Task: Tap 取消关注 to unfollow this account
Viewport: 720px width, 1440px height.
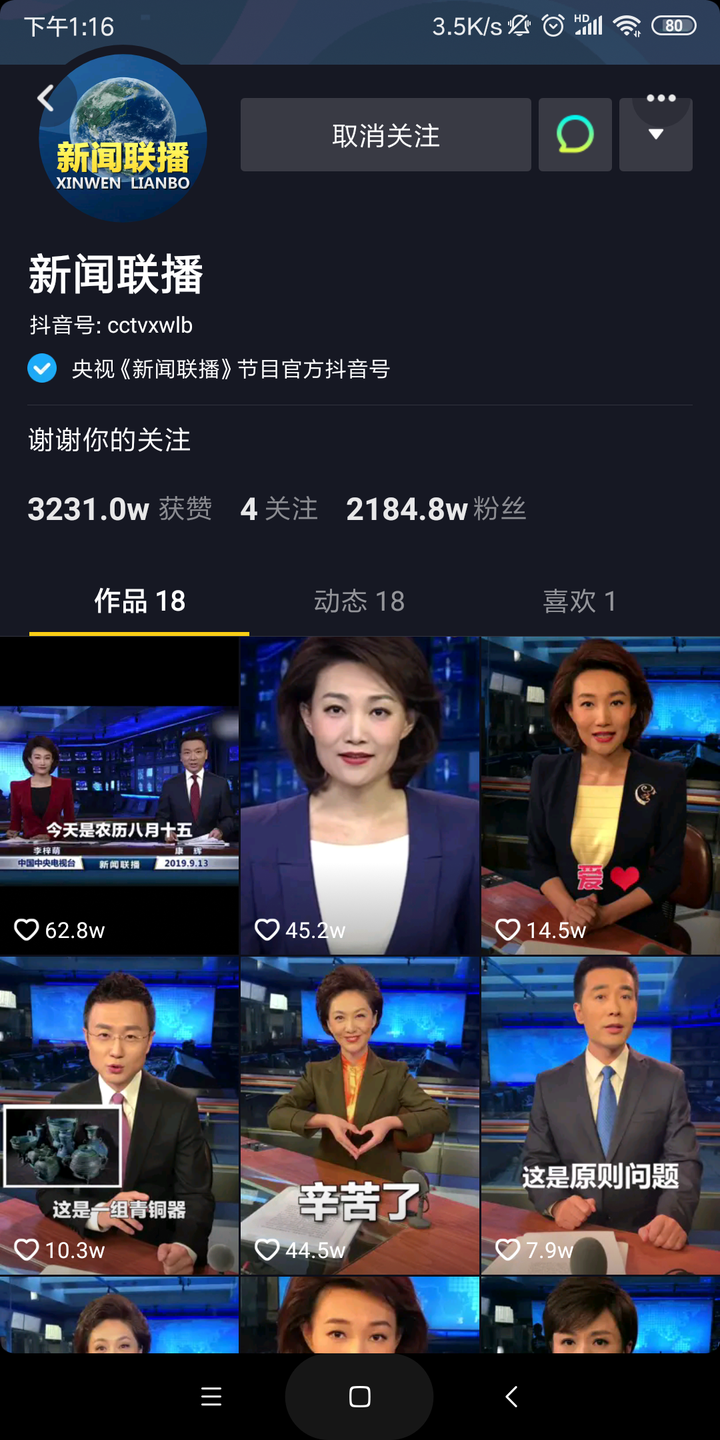Action: (385, 134)
